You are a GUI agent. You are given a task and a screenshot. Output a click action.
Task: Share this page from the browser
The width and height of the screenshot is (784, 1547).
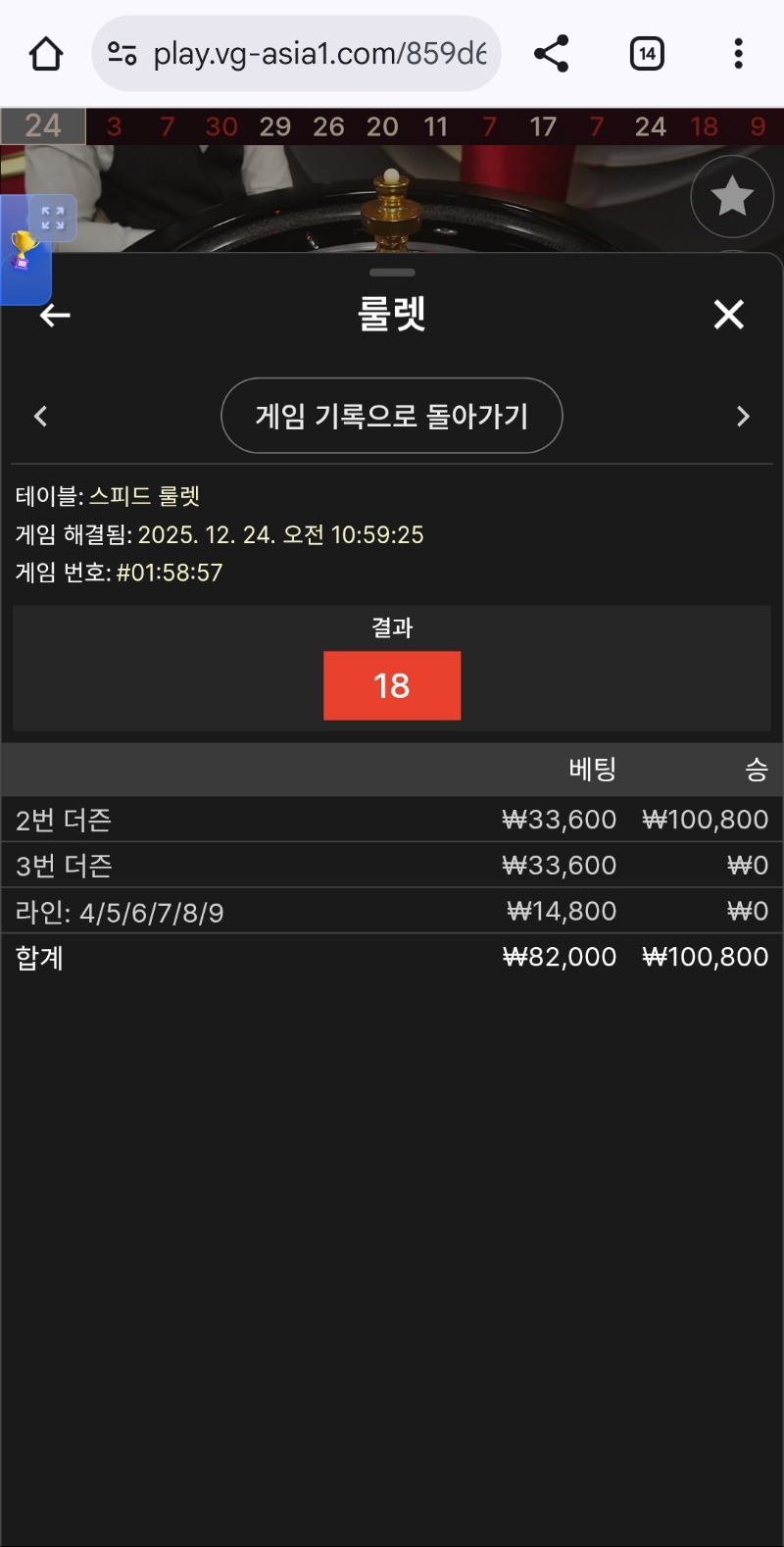pos(552,54)
